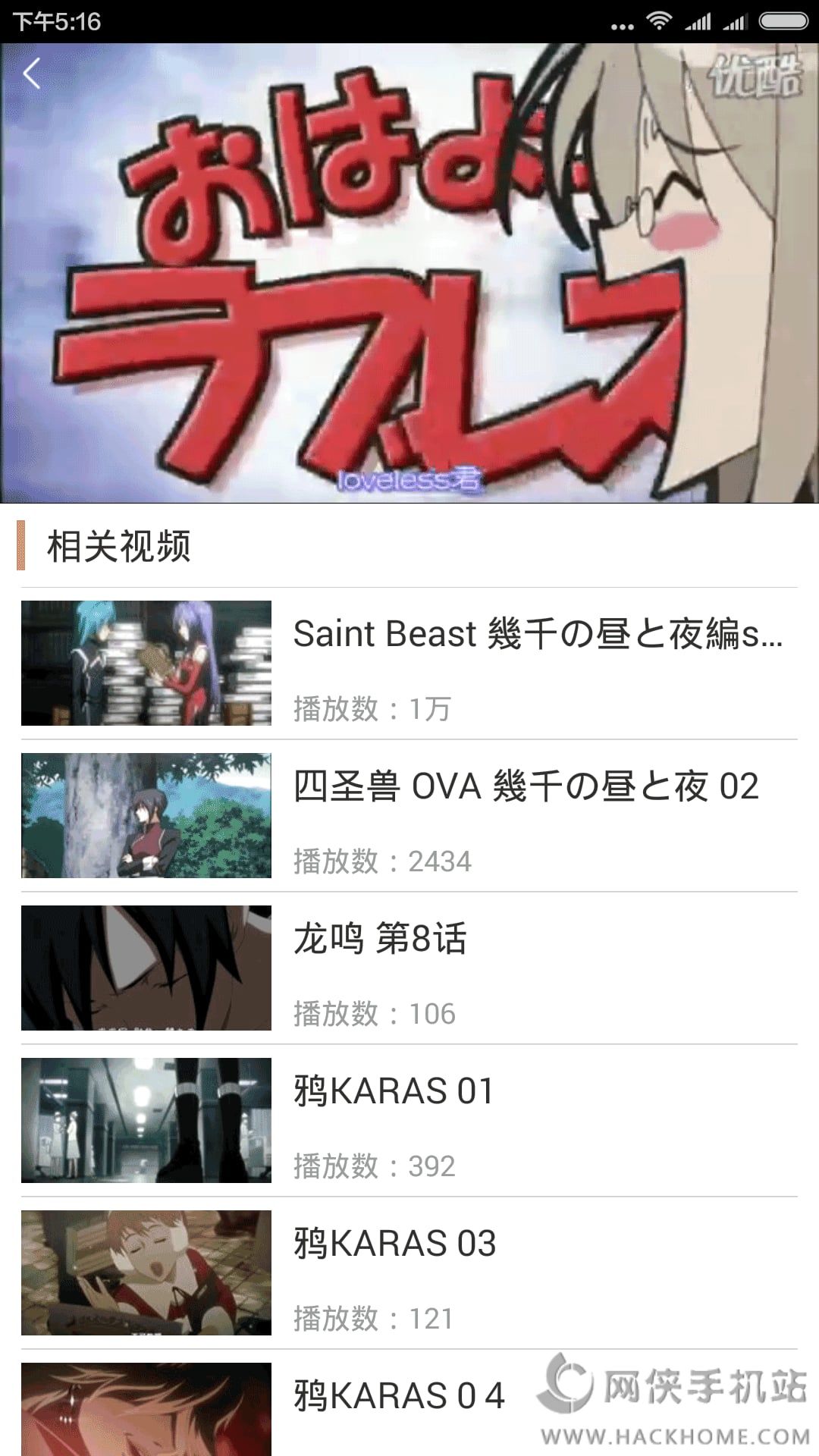819x1456 pixels.
Task: Select the 鸦KARAS 03 video row
Action: coord(409,1273)
